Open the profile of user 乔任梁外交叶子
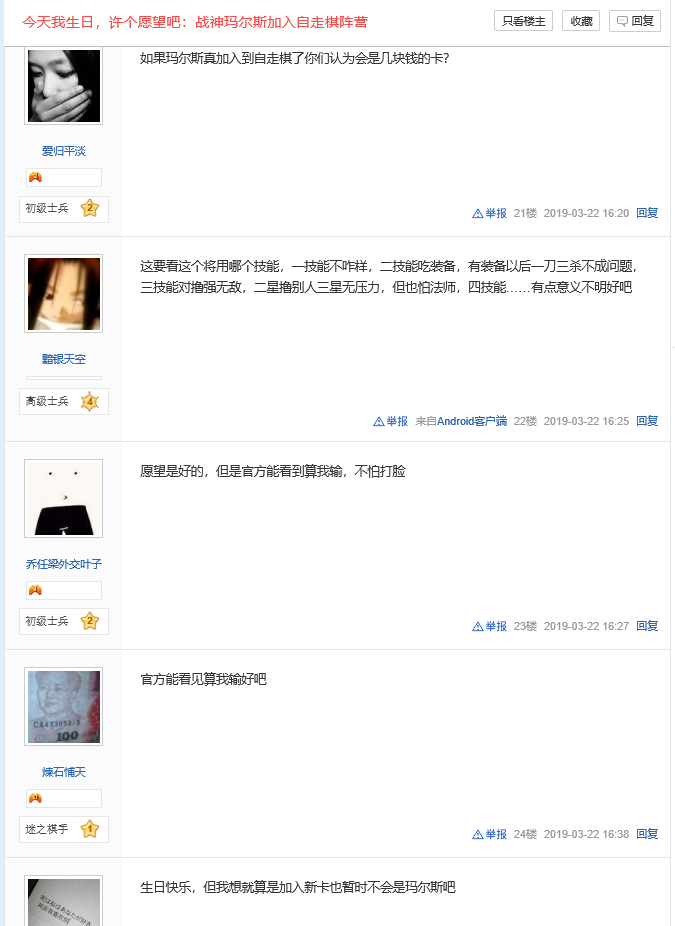The image size is (675, 926). point(63,564)
